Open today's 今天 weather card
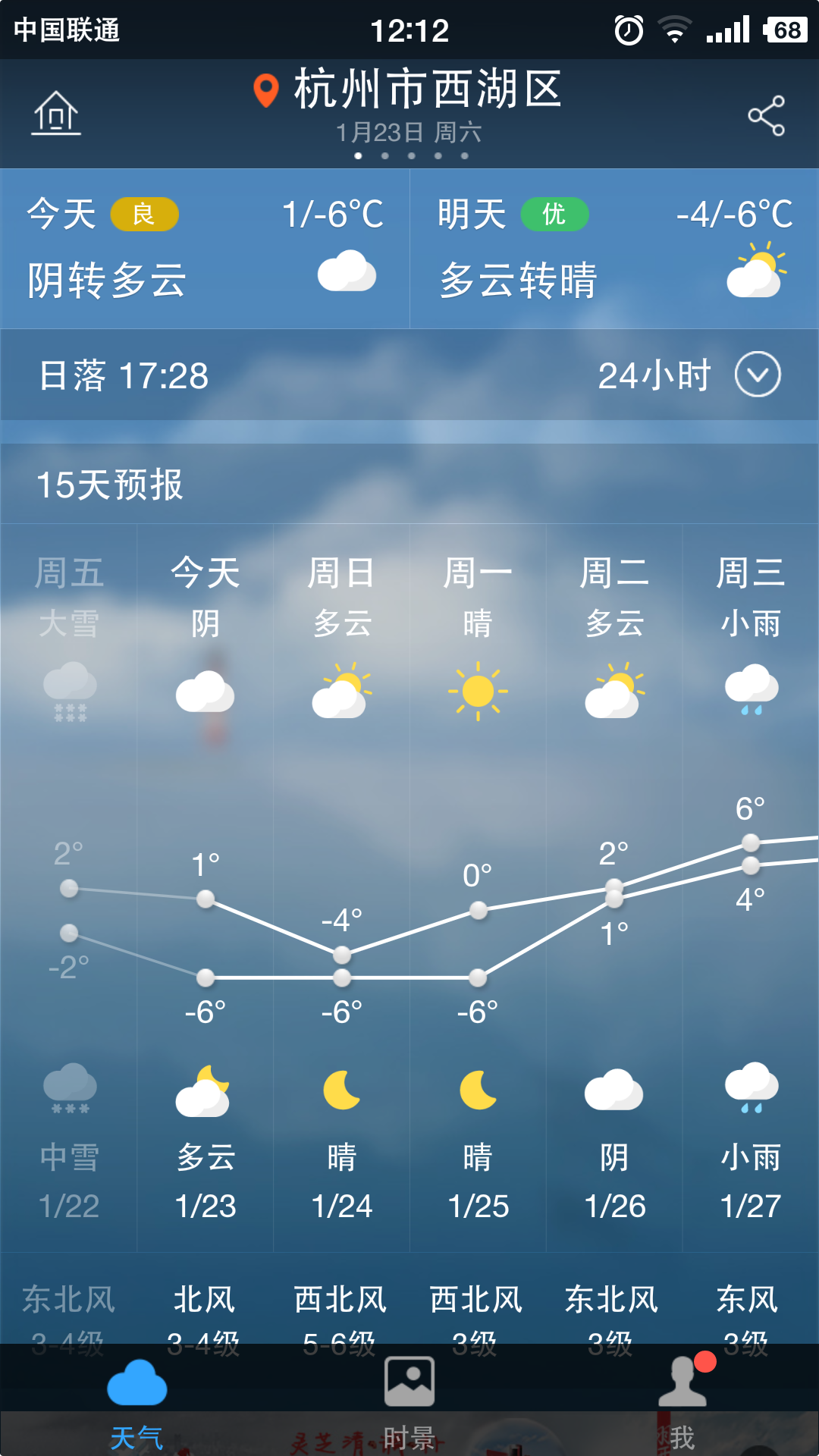 pos(205,249)
